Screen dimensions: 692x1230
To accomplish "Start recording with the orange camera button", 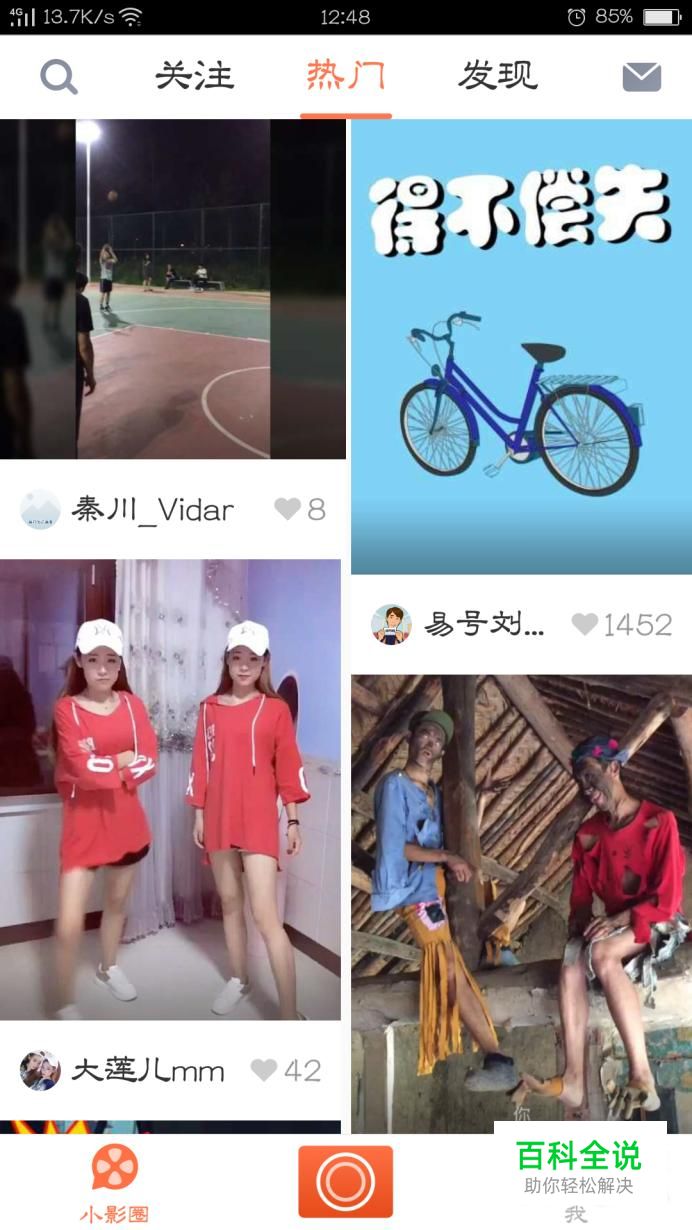I will point(345,1182).
